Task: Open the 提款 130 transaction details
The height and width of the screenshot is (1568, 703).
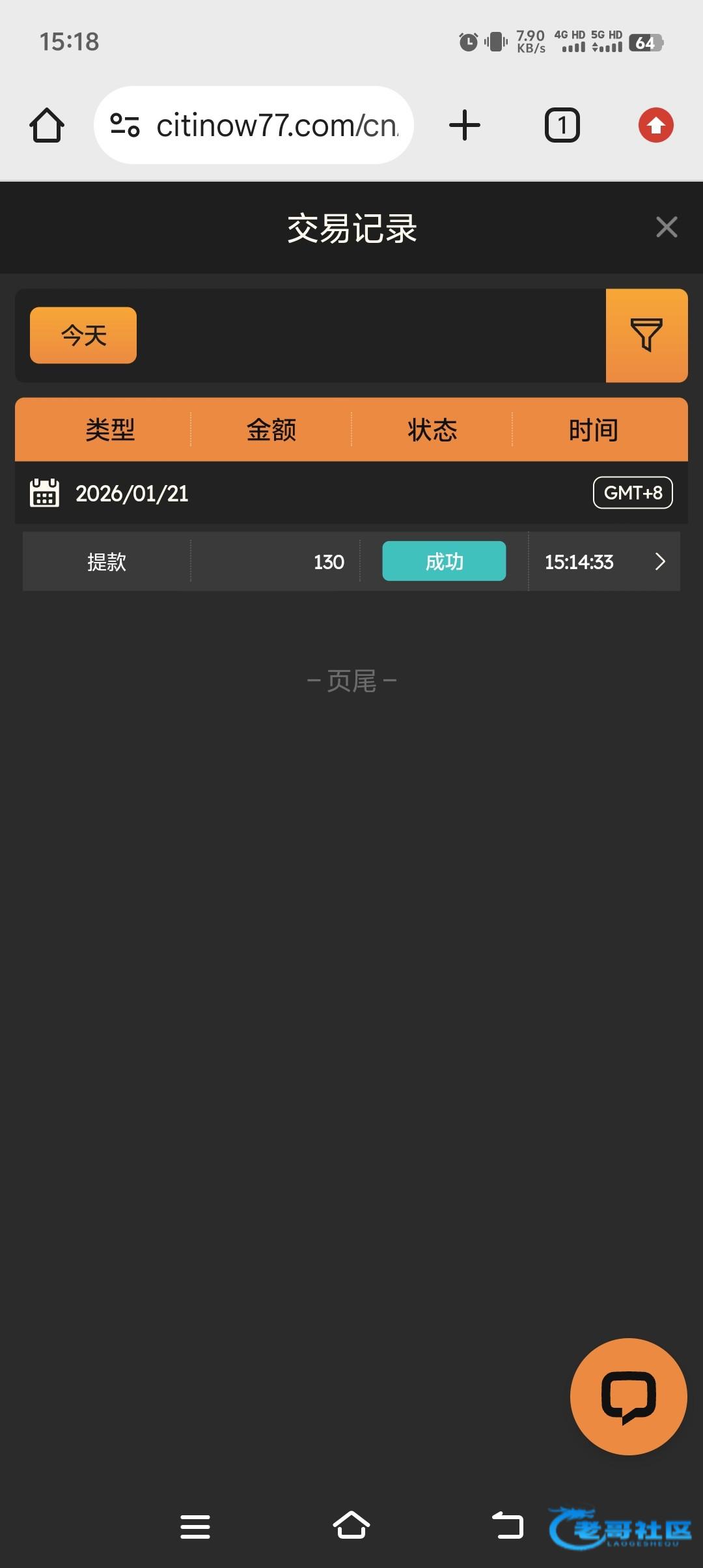Action: tap(659, 561)
